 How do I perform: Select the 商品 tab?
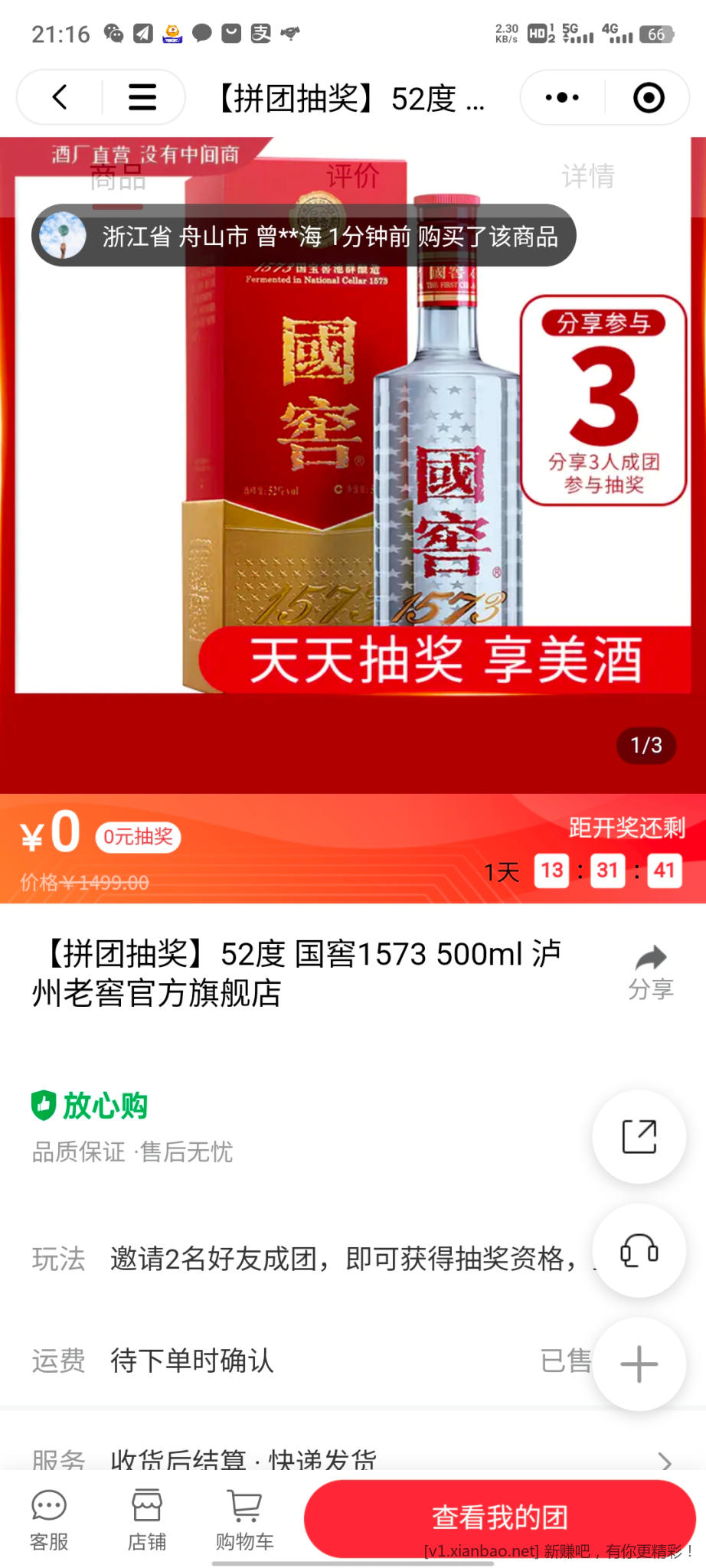coord(118,179)
